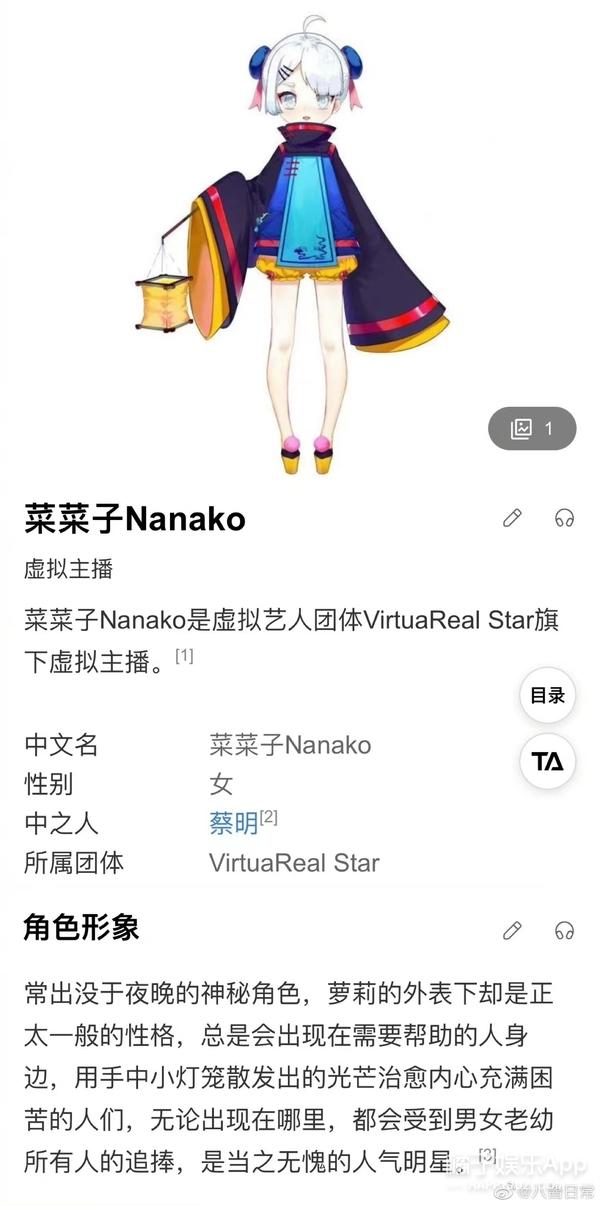Play audio for the 角色形象 section

(564, 931)
